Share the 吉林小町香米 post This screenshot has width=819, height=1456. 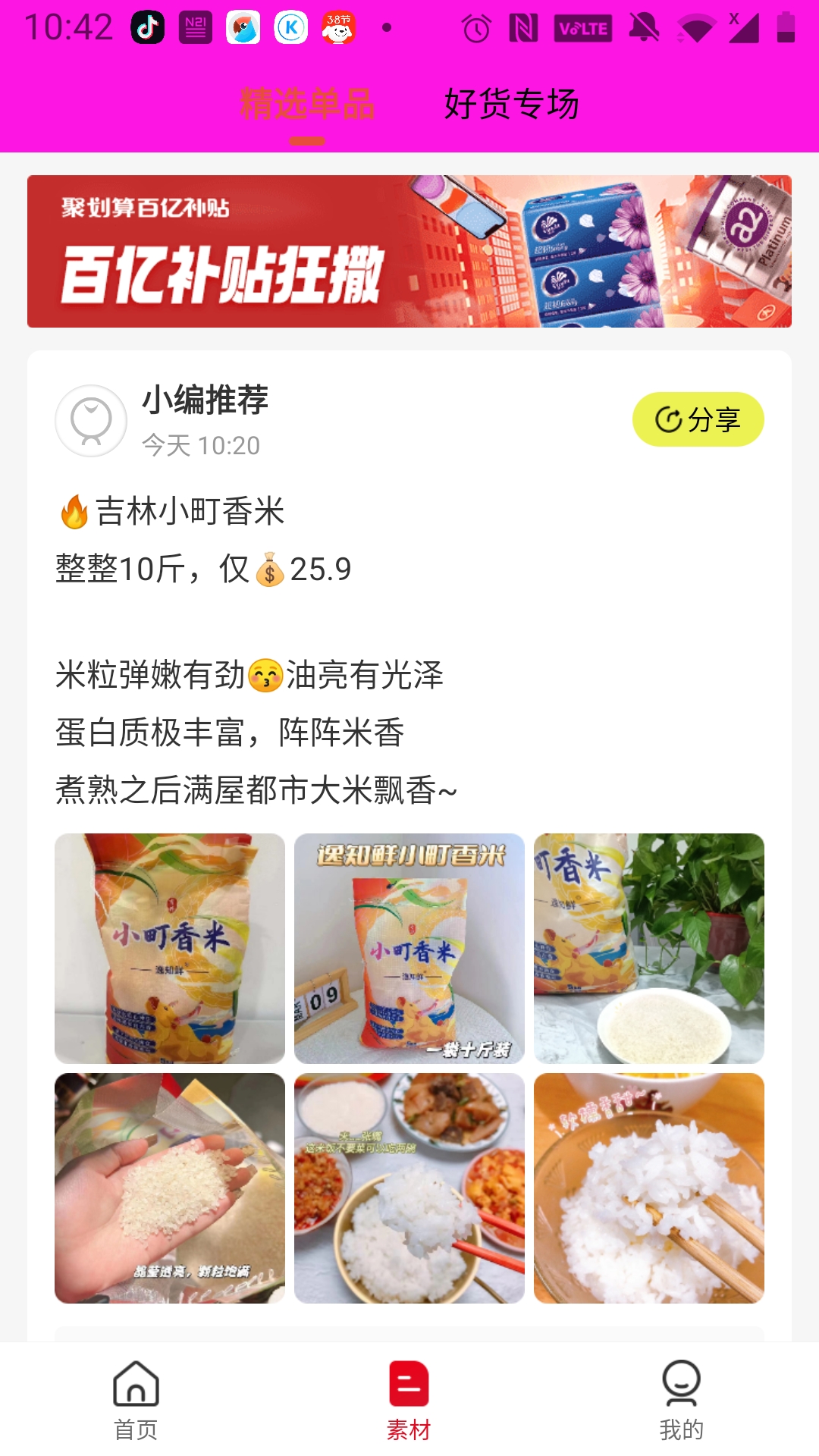coord(698,419)
